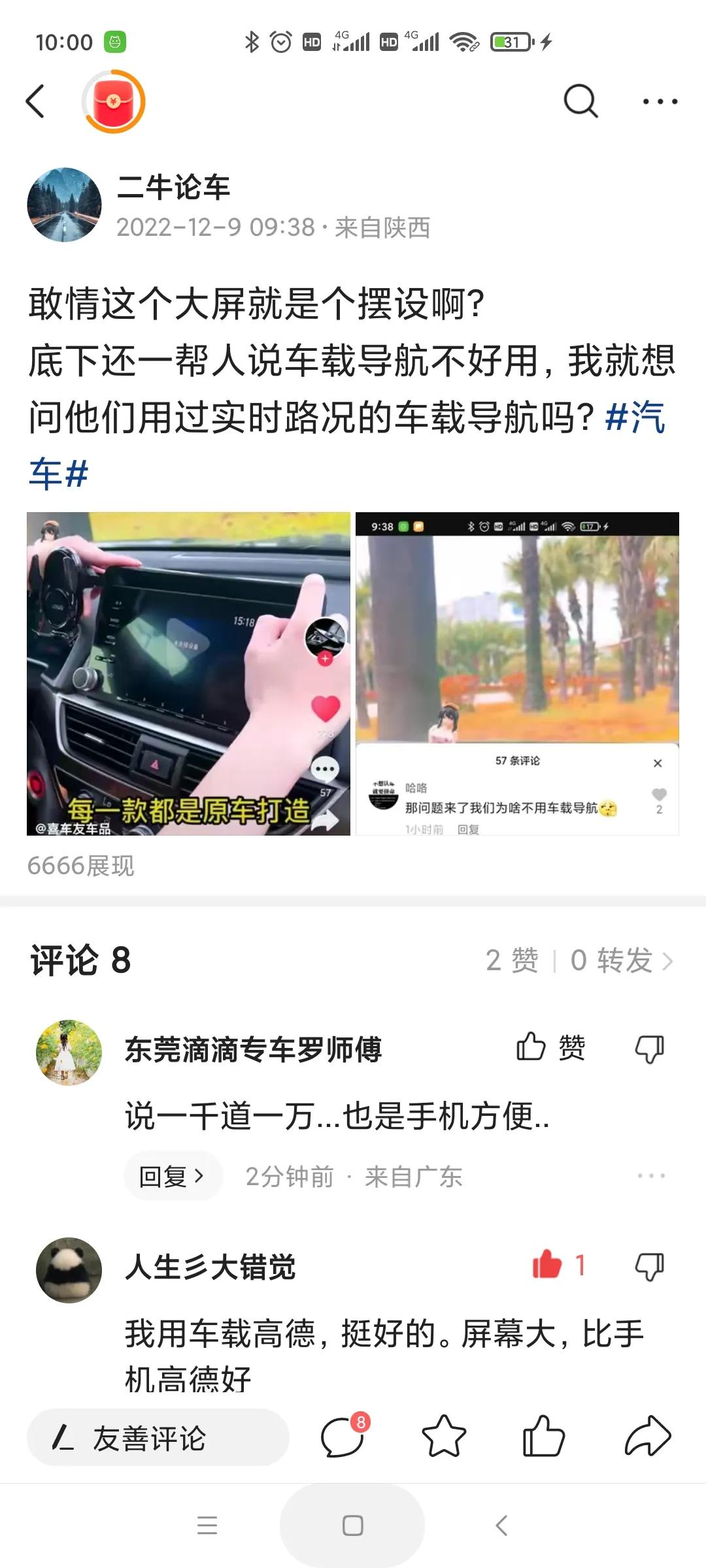
Task: Tap the back arrow in the top left
Action: click(x=36, y=101)
